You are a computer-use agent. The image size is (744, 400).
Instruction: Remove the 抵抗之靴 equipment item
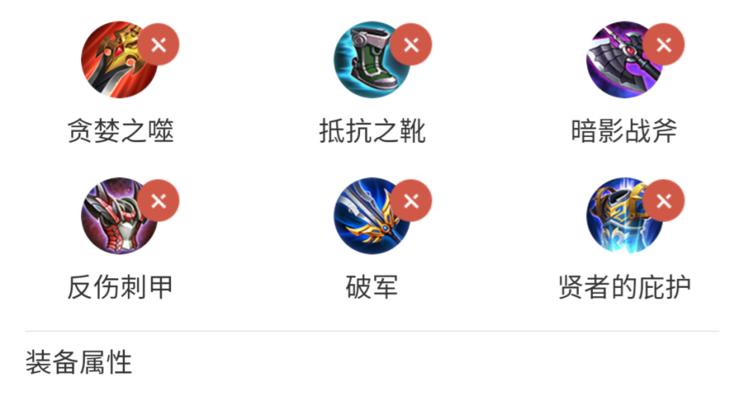(411, 45)
